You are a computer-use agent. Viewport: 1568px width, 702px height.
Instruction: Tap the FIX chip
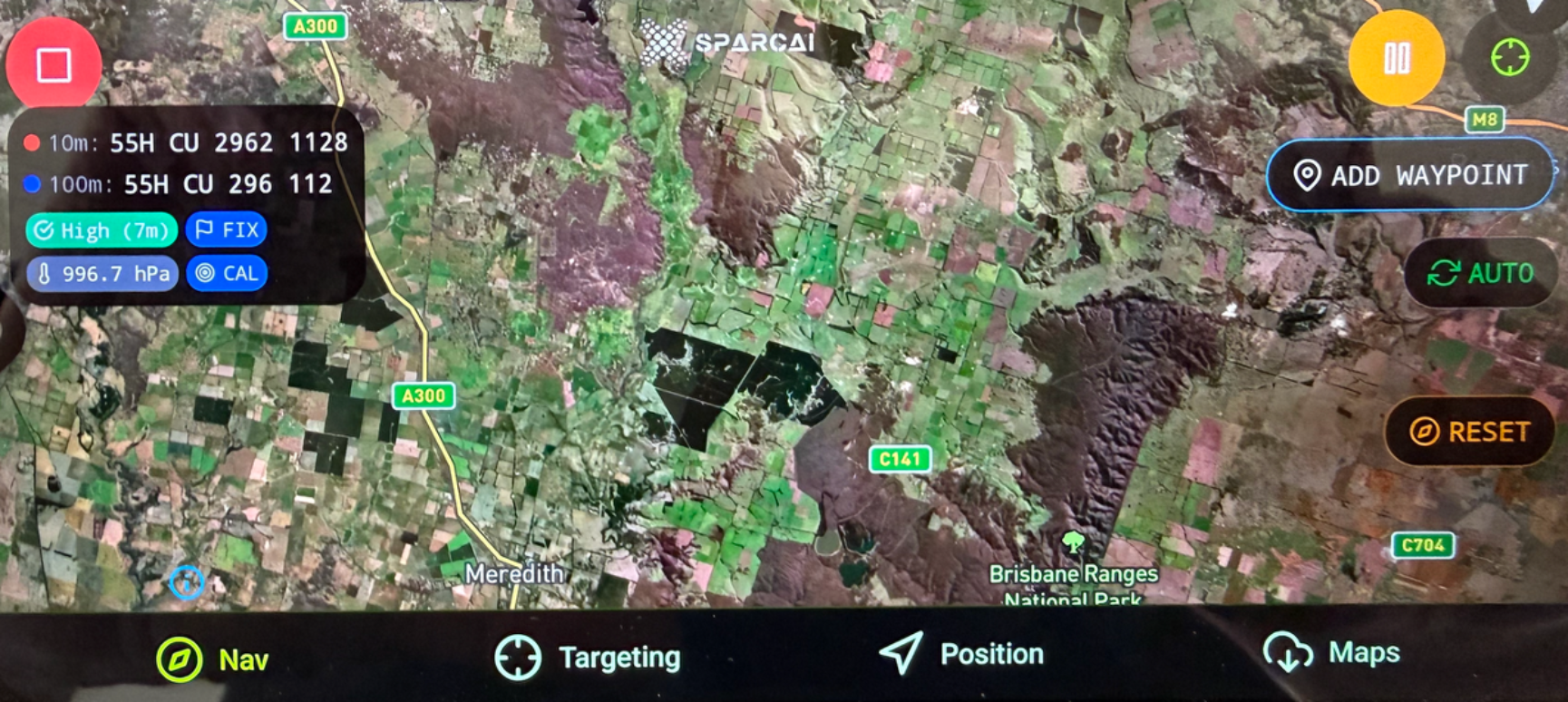(x=227, y=230)
